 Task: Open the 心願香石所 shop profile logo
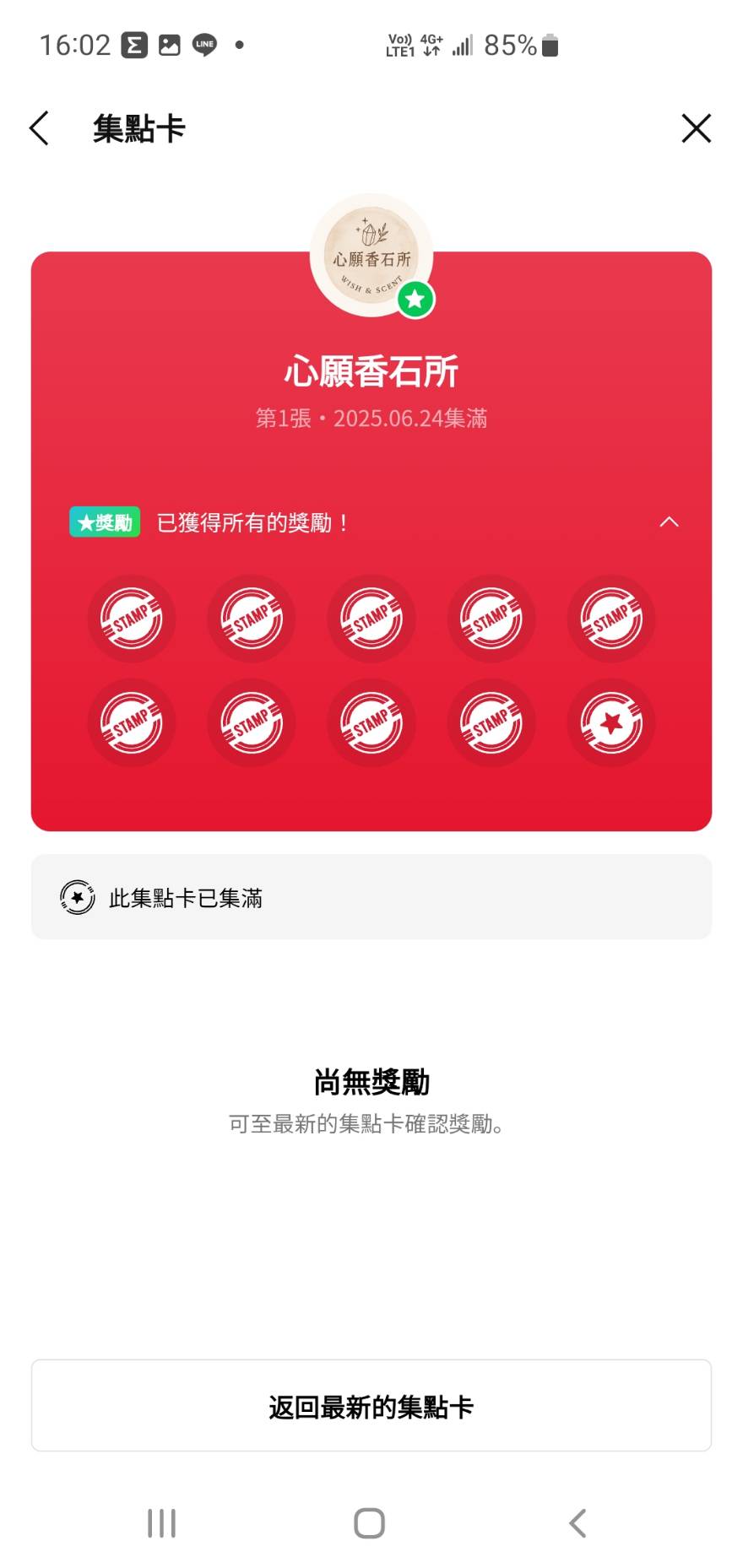pyautogui.click(x=371, y=255)
